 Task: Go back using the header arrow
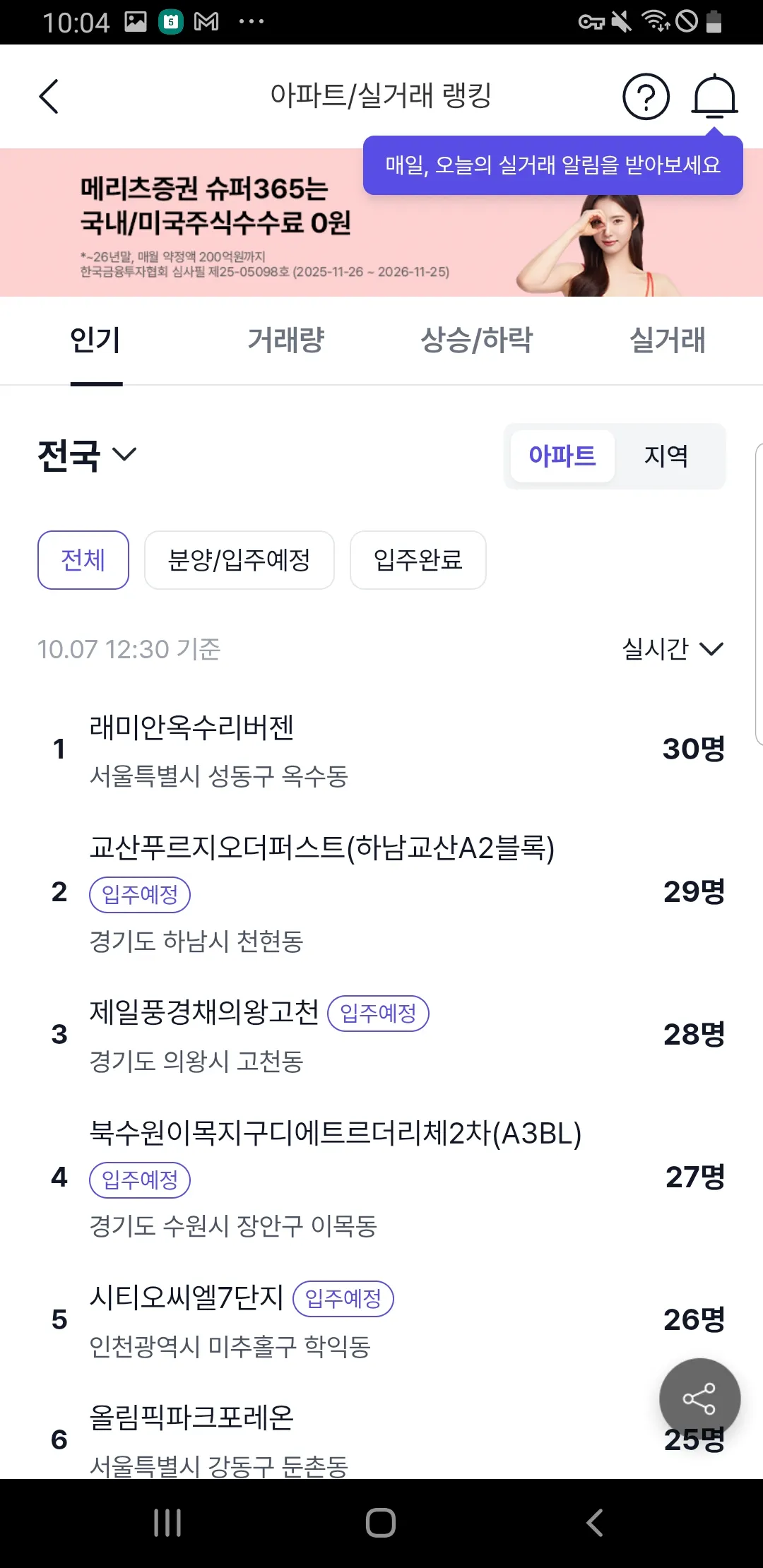pyautogui.click(x=49, y=97)
